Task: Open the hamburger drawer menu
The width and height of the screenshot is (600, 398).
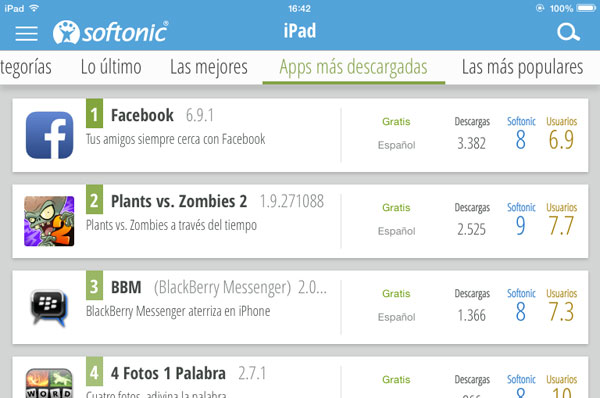Action: [26, 33]
